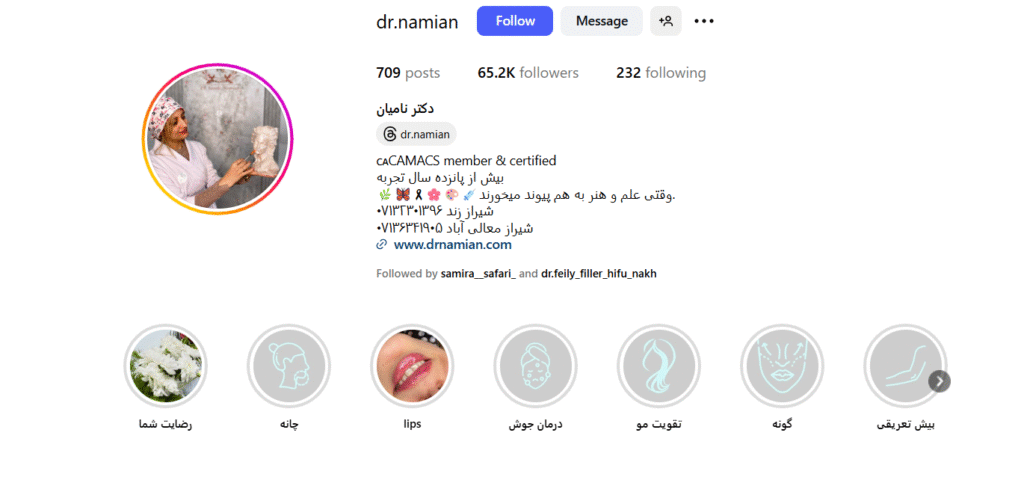The image size is (1024, 480).
Task: Follow the dr.namian account
Action: click(514, 21)
